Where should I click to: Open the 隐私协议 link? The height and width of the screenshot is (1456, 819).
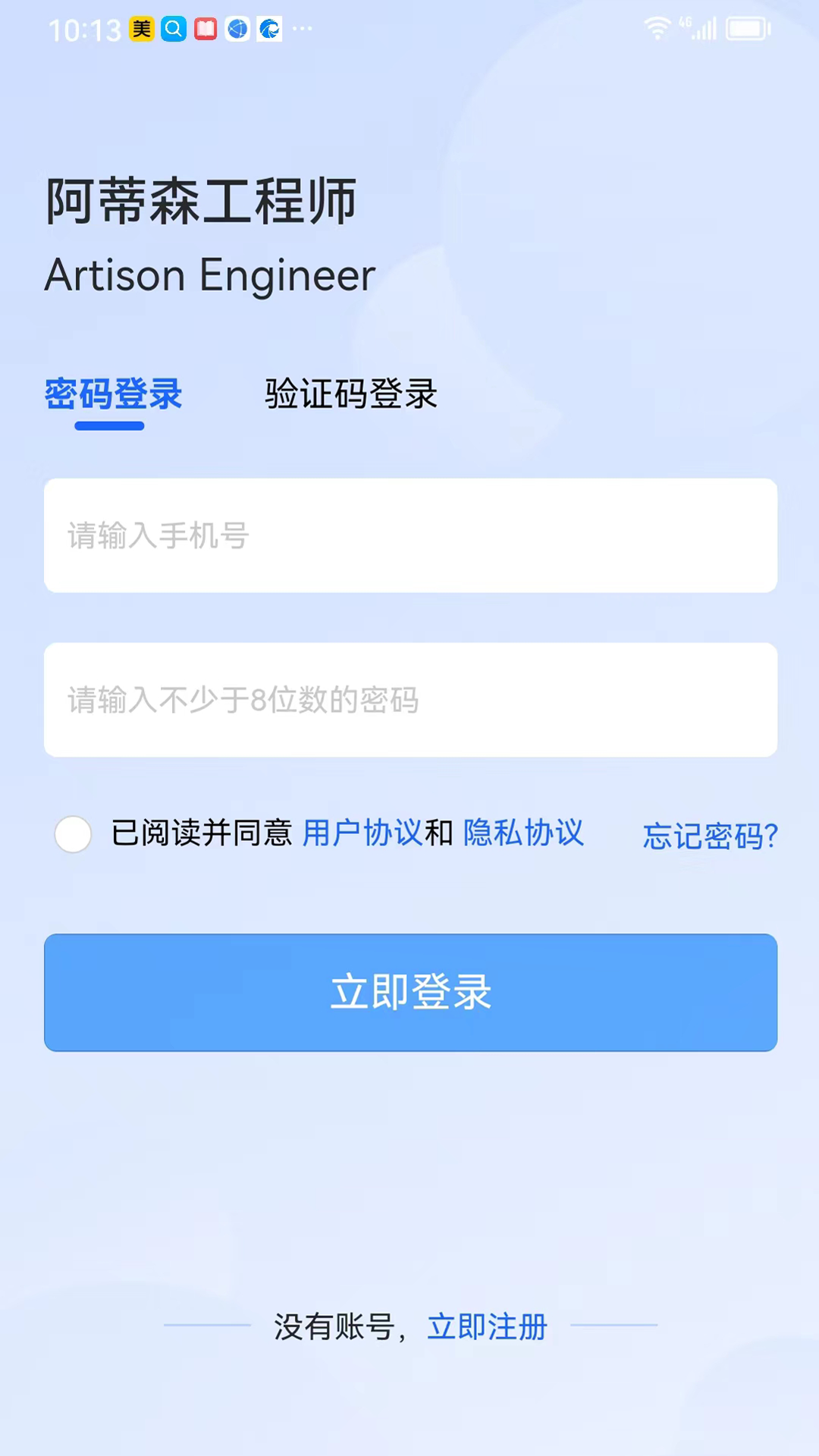tap(523, 833)
